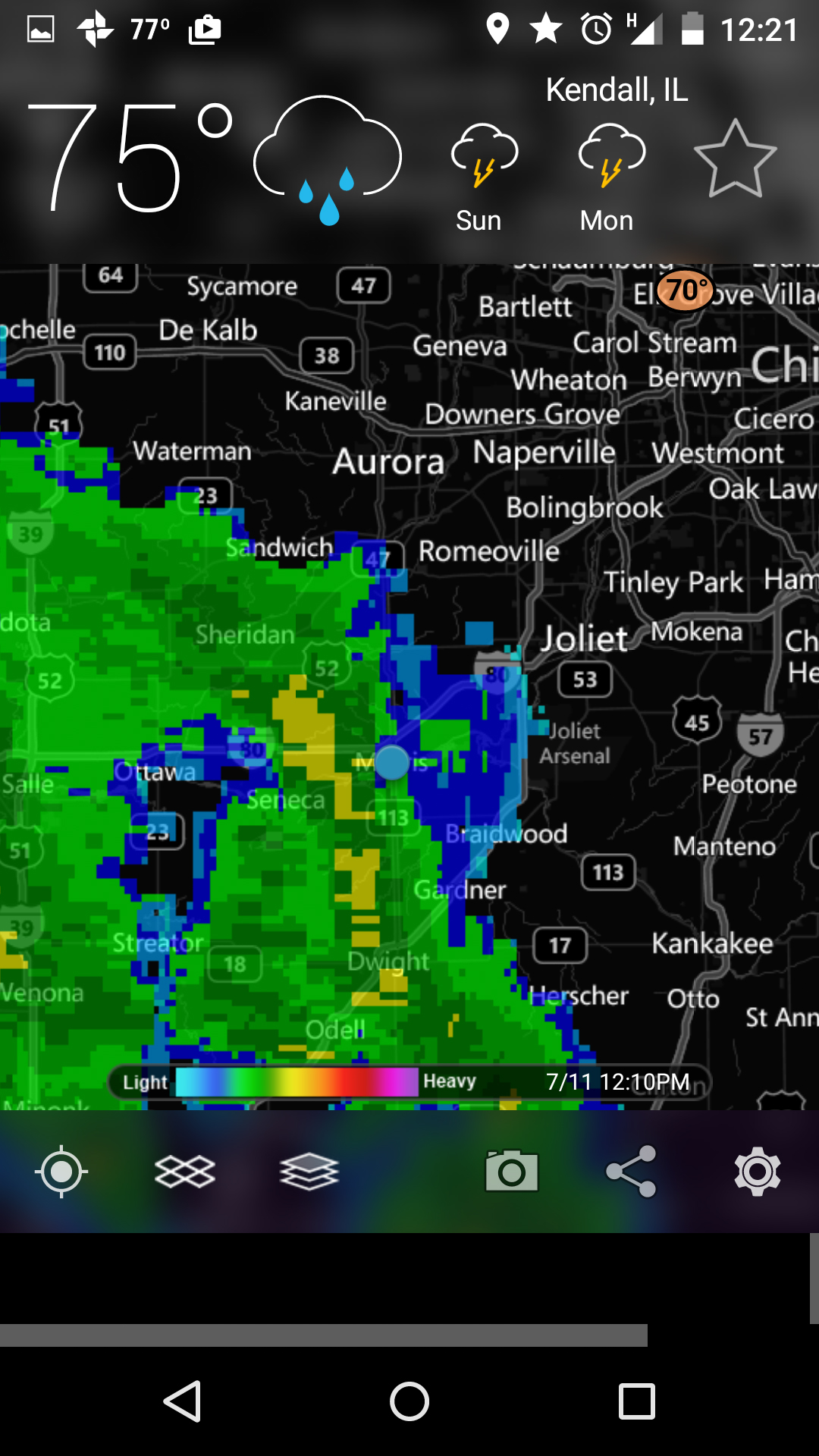Share the radar map
The height and width of the screenshot is (1456, 819).
click(x=631, y=1172)
